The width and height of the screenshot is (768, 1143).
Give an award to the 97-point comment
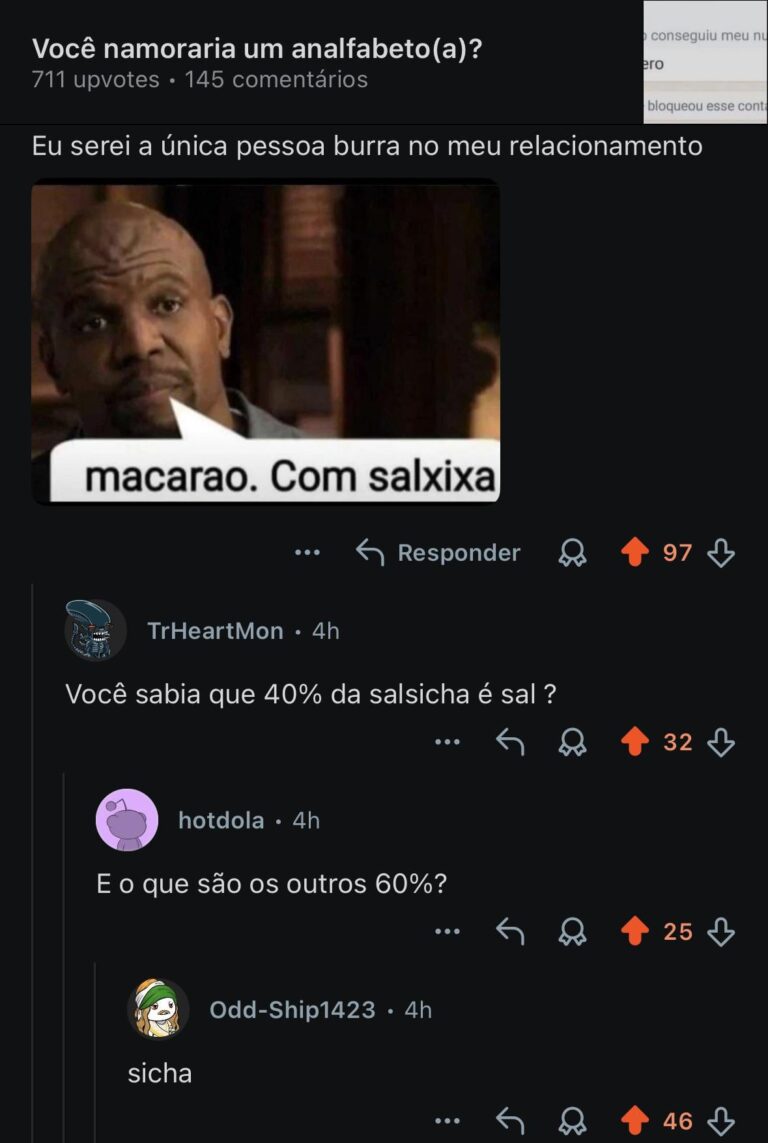(x=572, y=552)
